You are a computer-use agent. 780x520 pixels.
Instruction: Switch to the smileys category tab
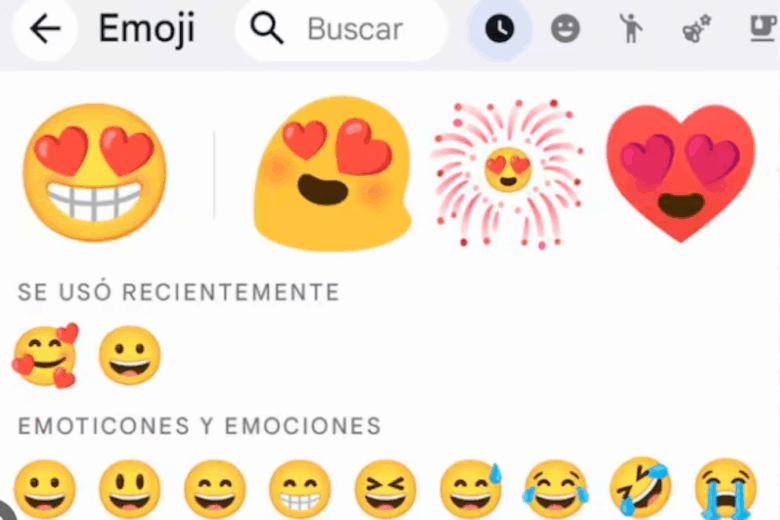click(x=565, y=29)
